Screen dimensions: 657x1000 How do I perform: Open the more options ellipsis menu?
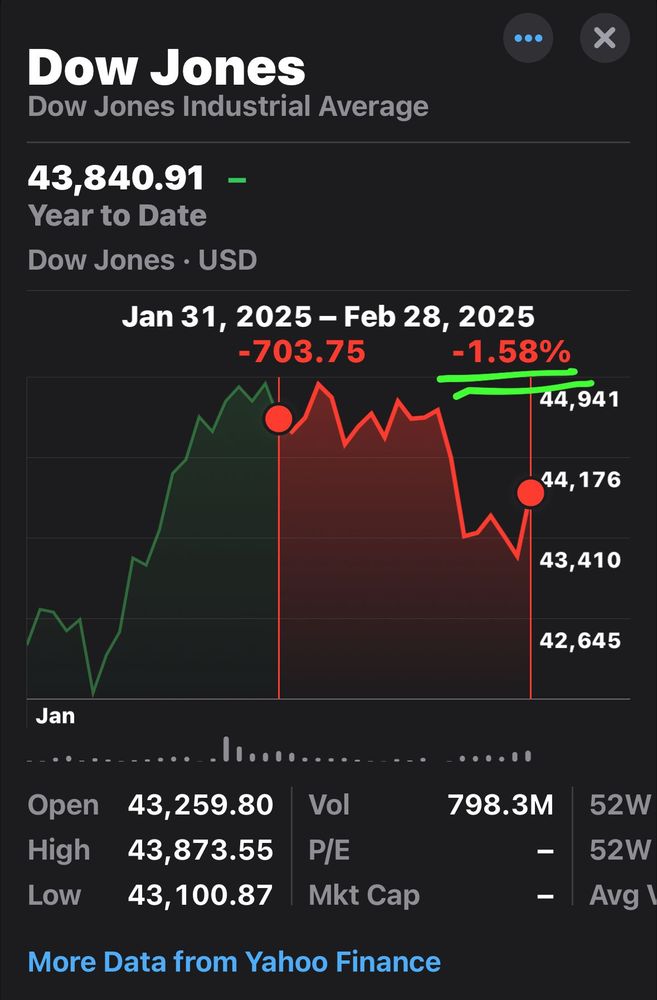528,39
